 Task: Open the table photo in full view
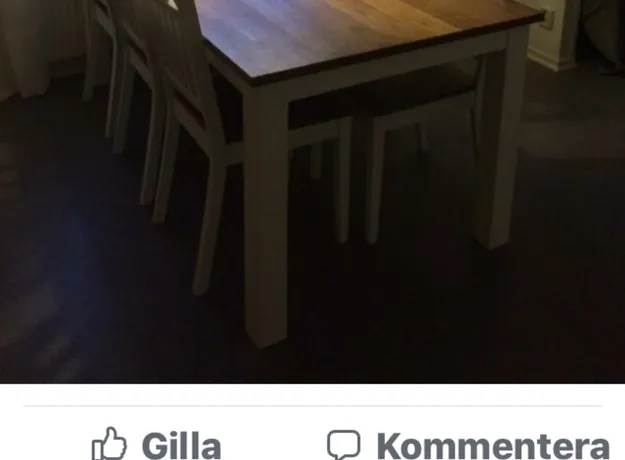(x=312, y=190)
